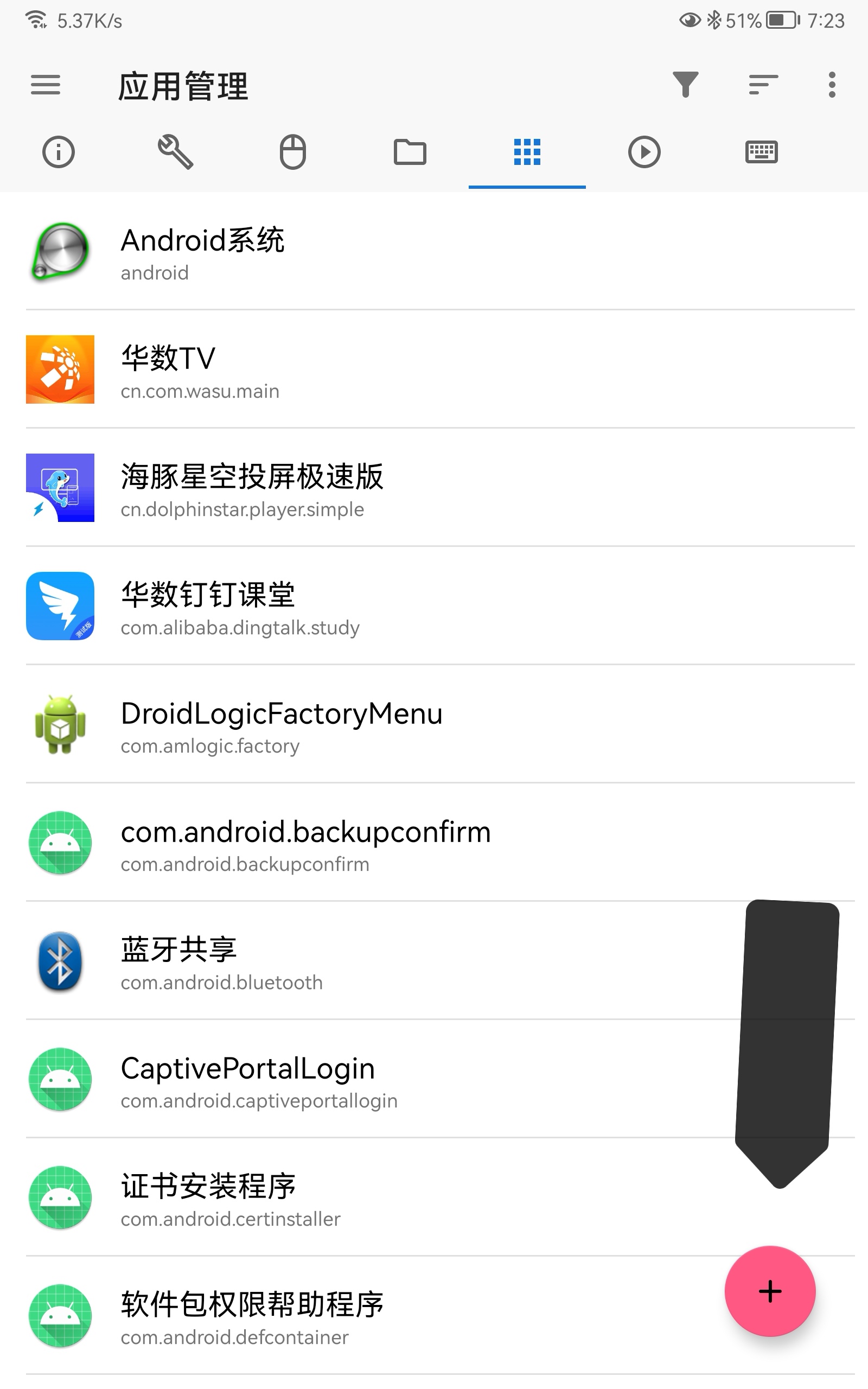Screen dimensions: 868x1389
Task: Open the three-dot overflow menu
Action: 832,85
